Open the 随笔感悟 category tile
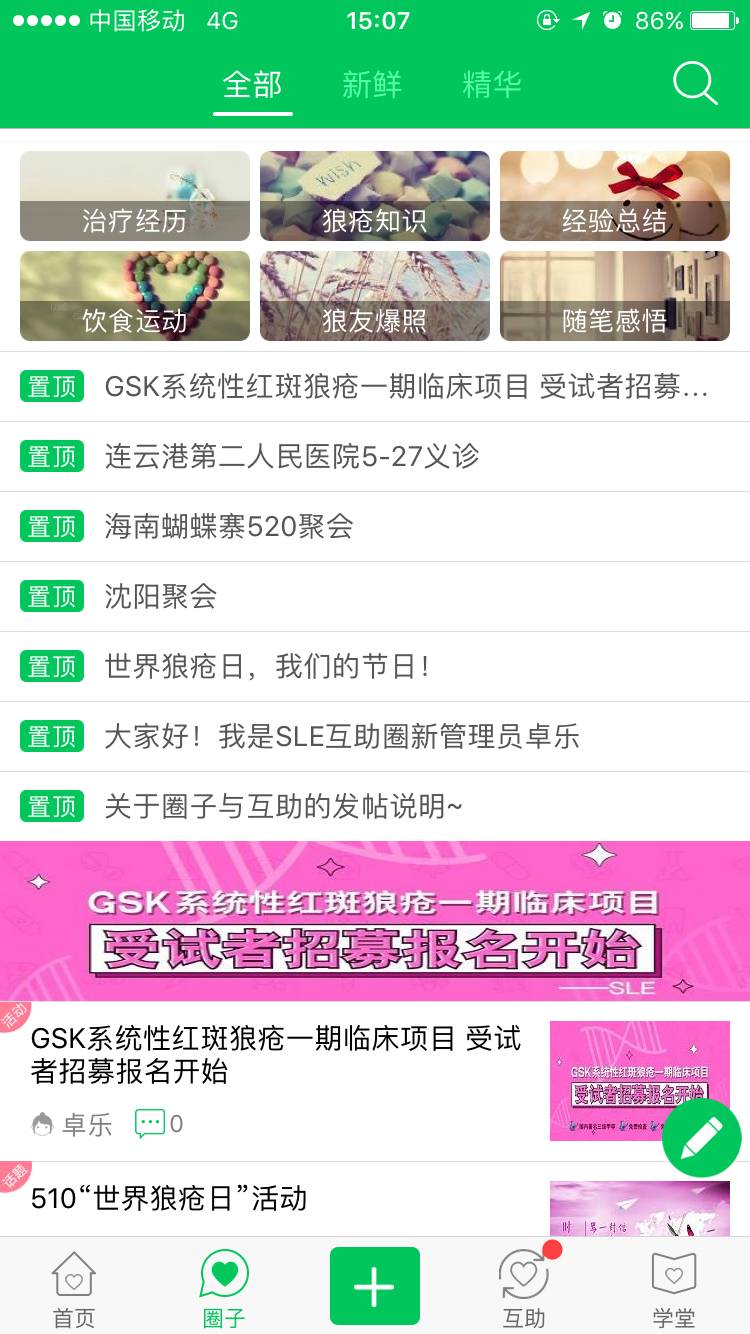This screenshot has height=1334, width=750. pos(614,296)
